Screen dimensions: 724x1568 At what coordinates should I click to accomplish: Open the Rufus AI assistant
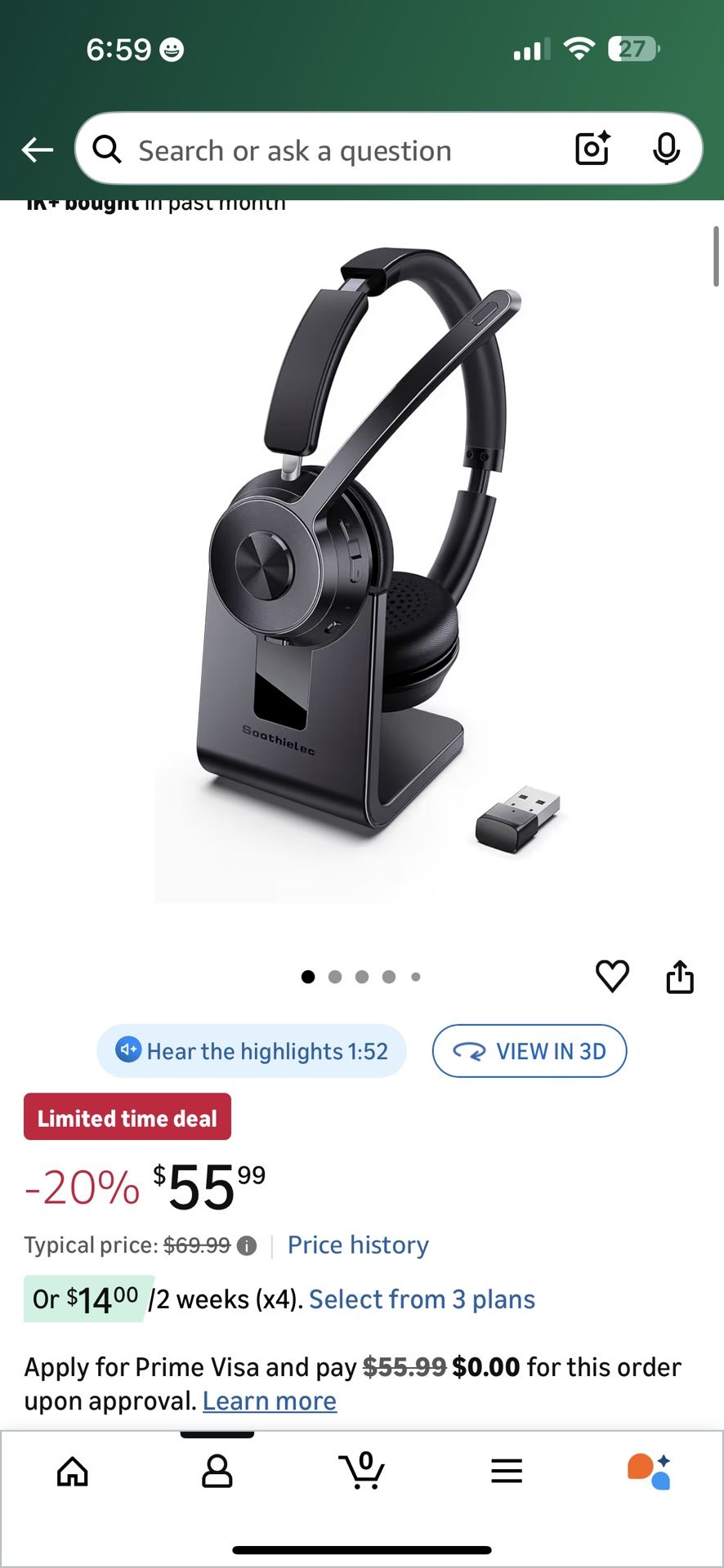coord(650,1470)
